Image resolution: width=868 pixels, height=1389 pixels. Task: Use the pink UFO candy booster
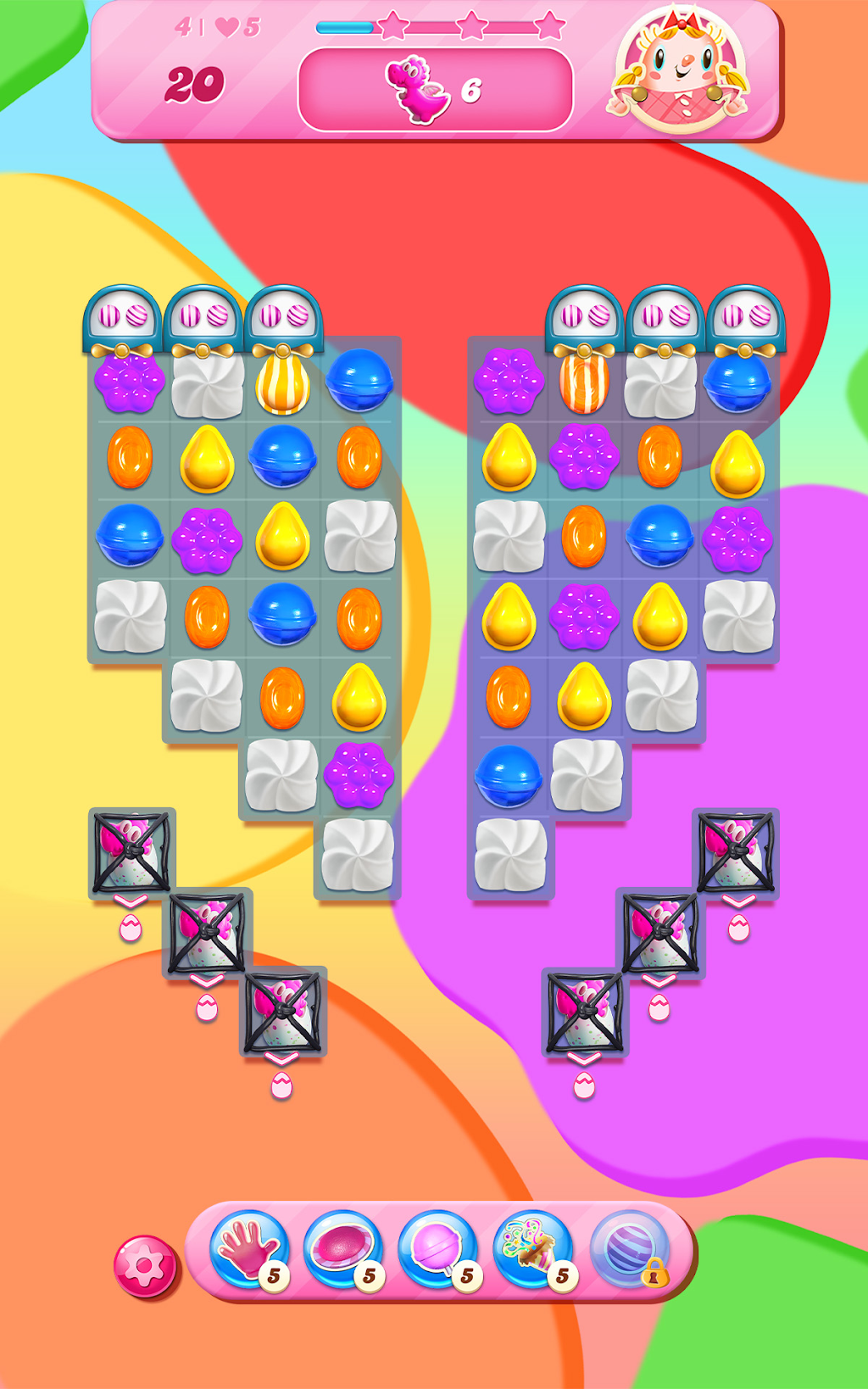pos(342,1250)
